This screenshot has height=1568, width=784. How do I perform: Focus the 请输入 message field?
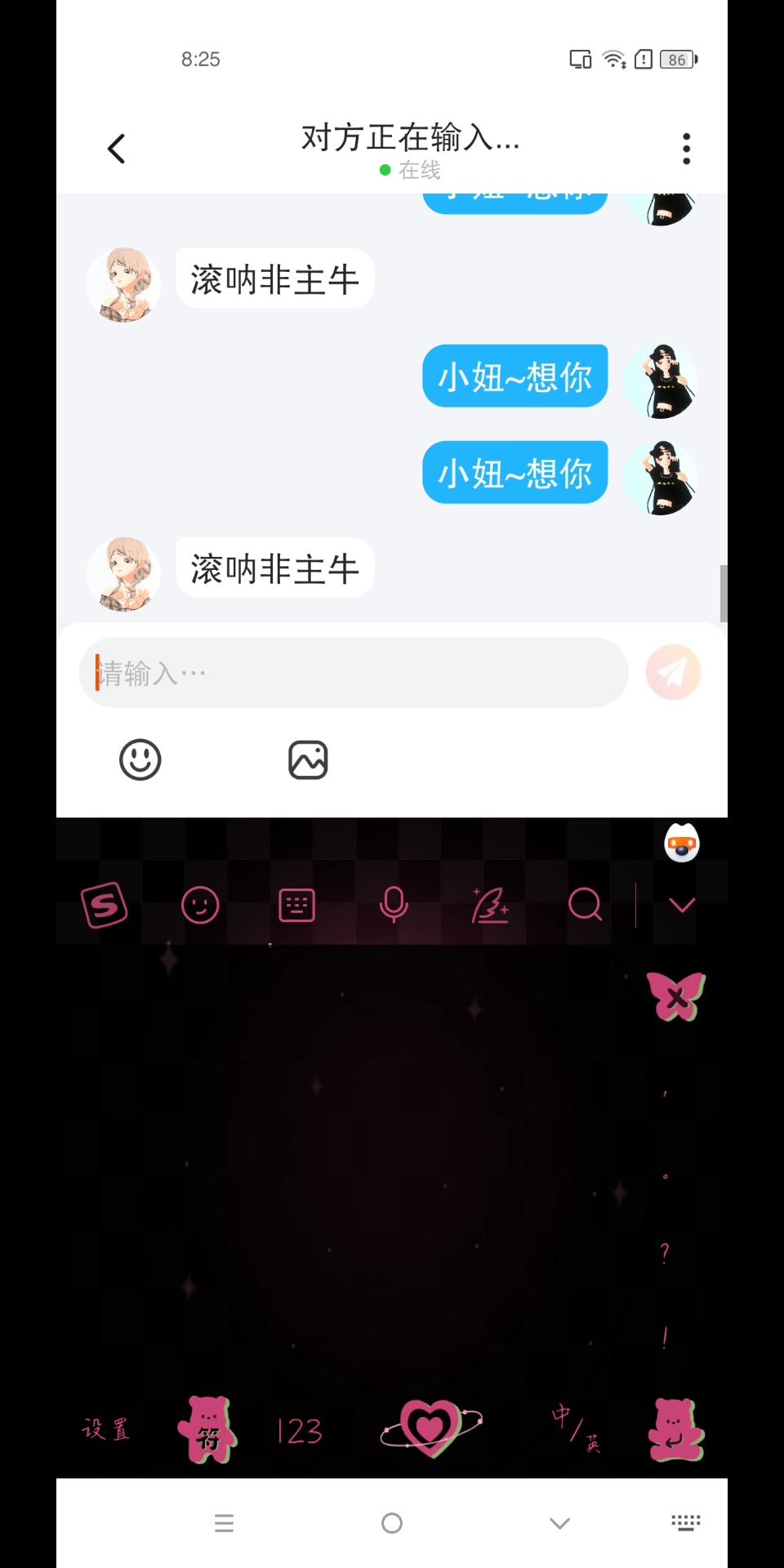354,673
